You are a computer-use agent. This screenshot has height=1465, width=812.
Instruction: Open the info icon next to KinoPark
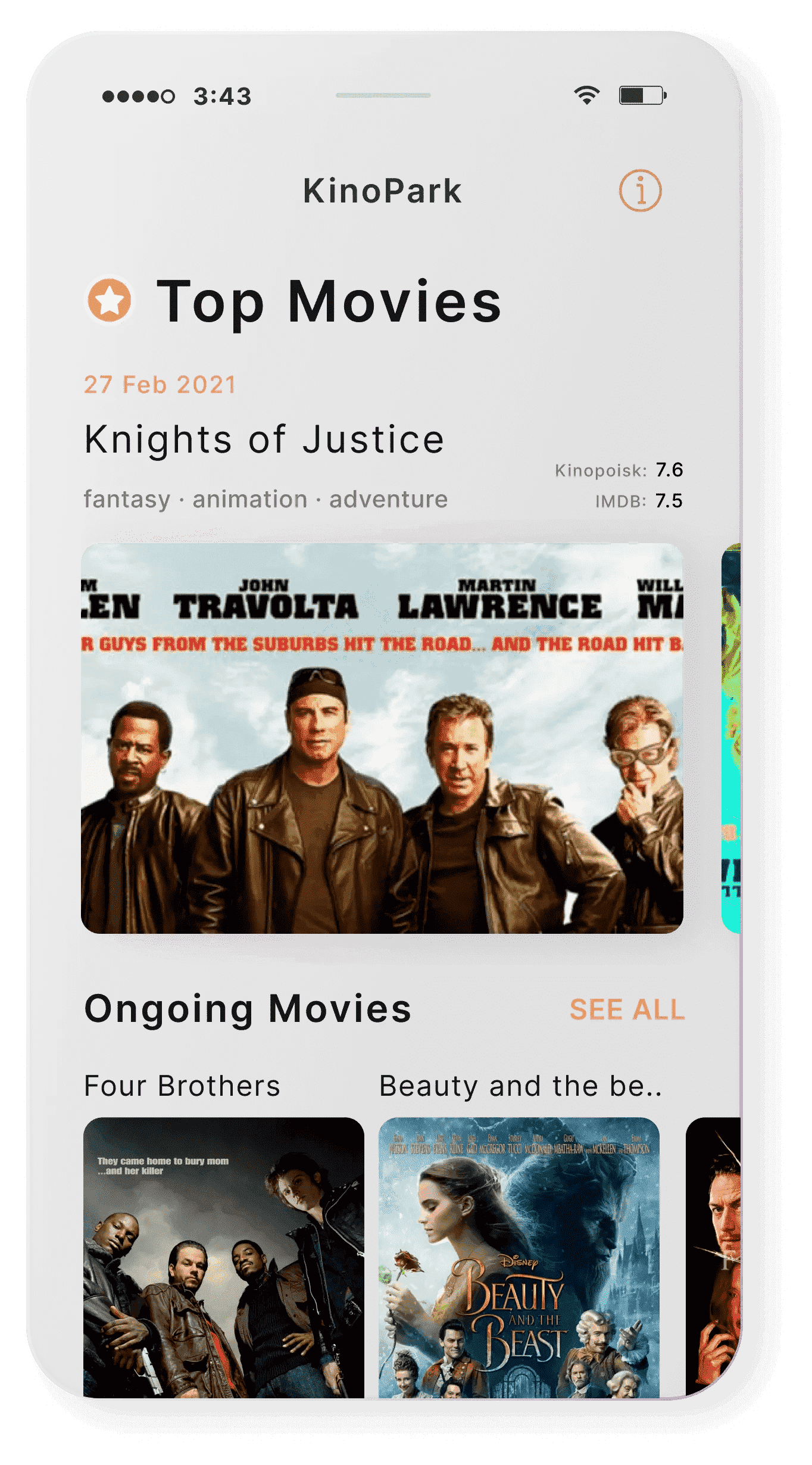[640, 191]
